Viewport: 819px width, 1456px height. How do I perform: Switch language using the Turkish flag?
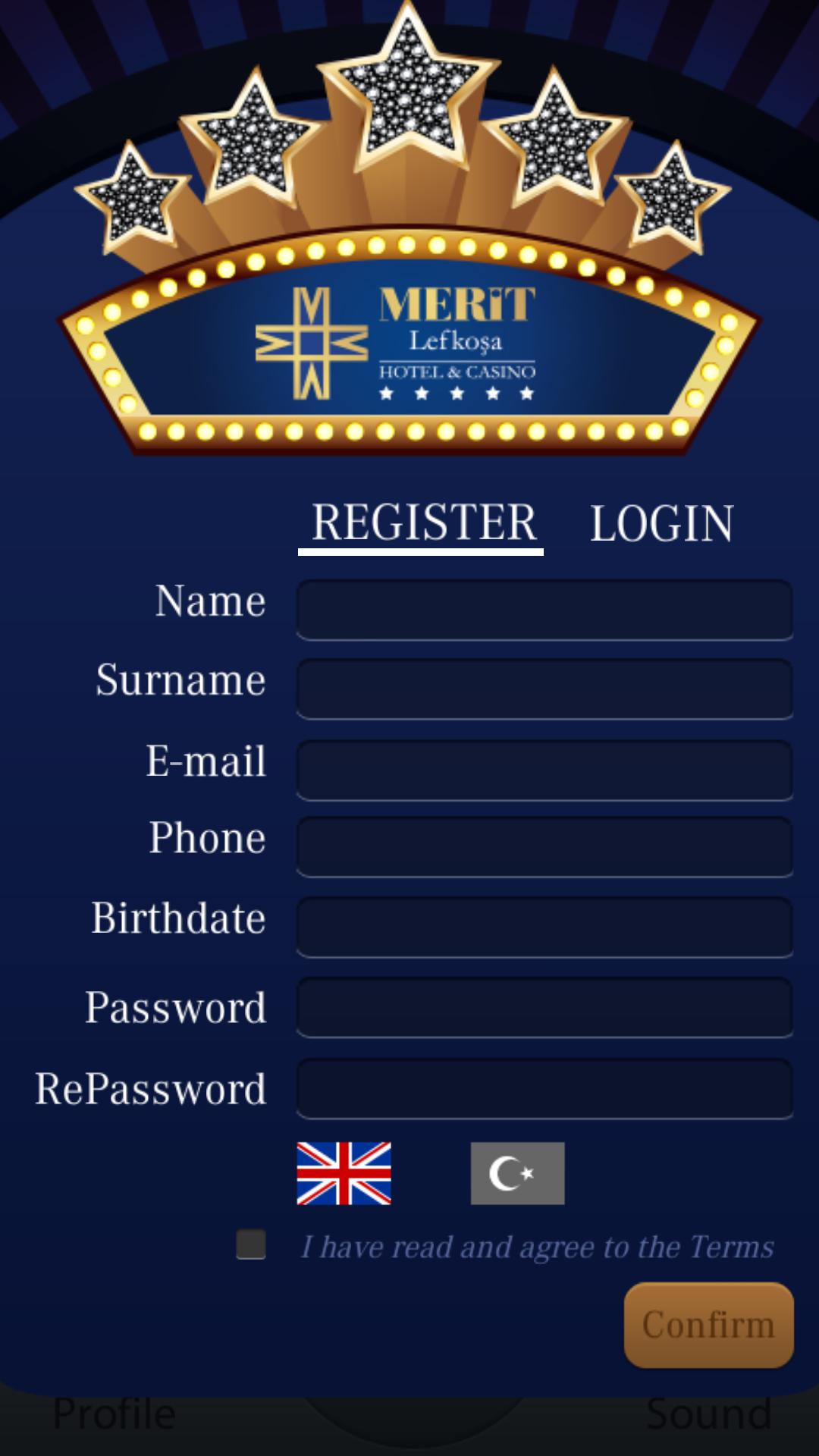517,1173
